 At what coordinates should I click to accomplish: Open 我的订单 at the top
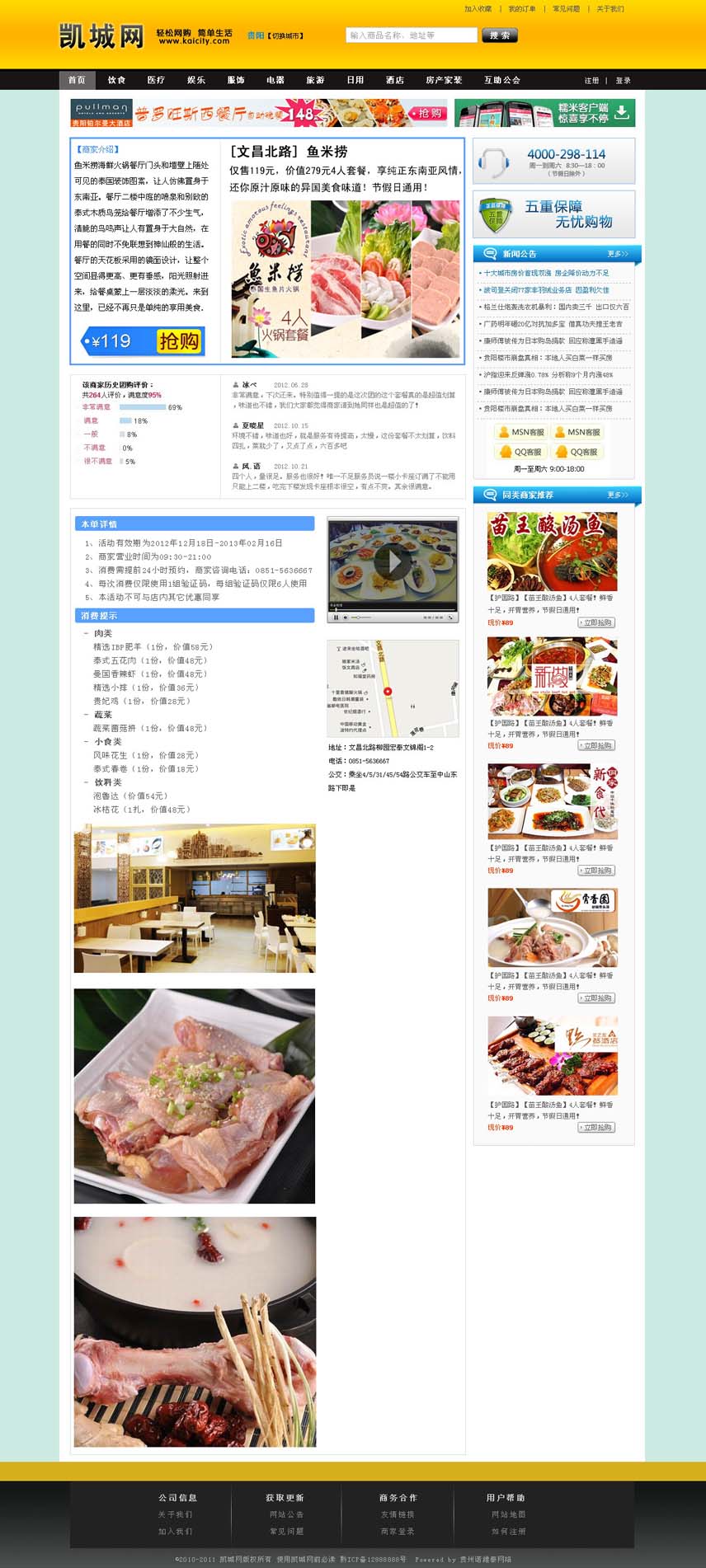[521, 9]
